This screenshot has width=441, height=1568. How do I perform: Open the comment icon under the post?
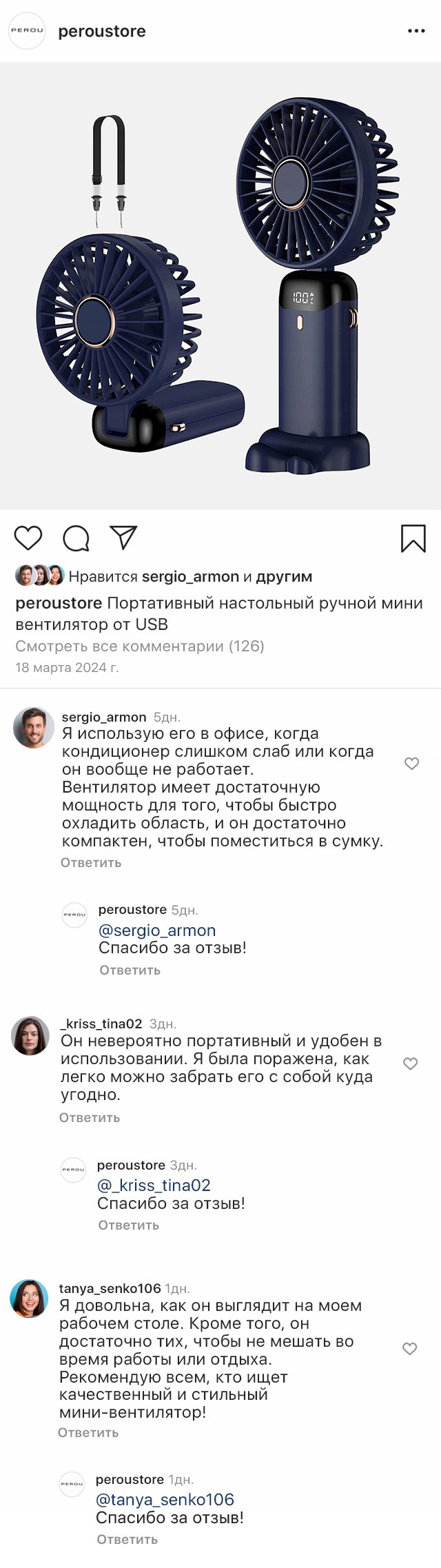coord(76,538)
